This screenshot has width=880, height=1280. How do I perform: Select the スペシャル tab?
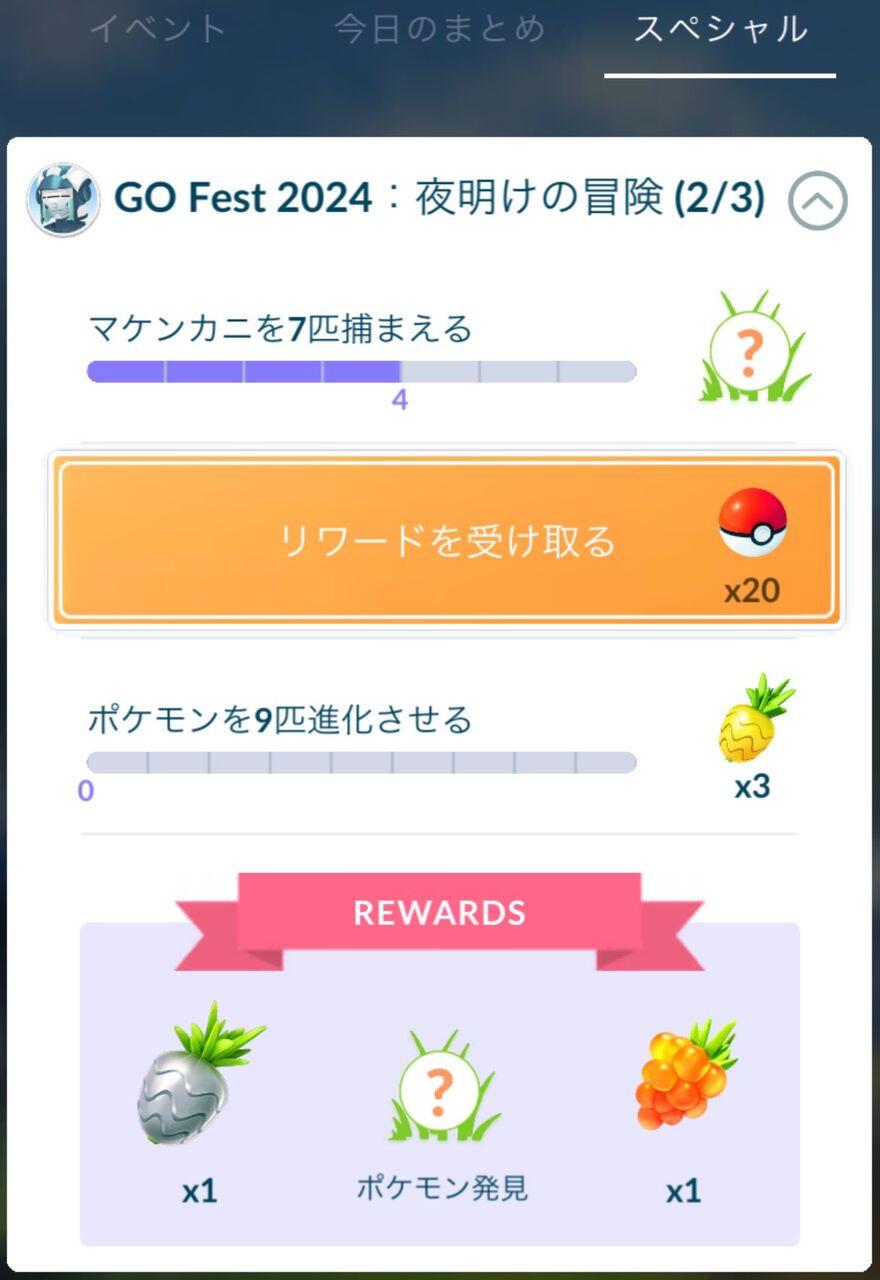pos(720,30)
